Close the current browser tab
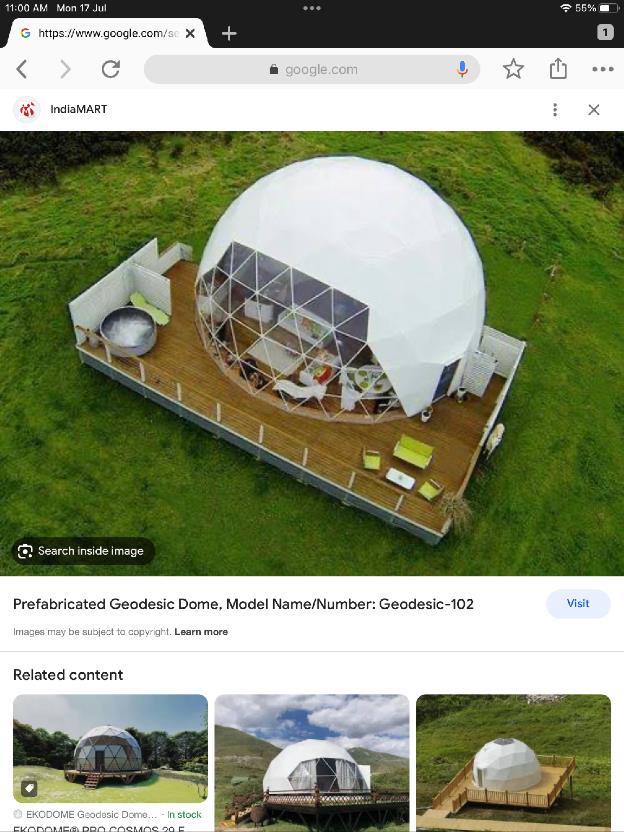The width and height of the screenshot is (624, 832). [191, 33]
